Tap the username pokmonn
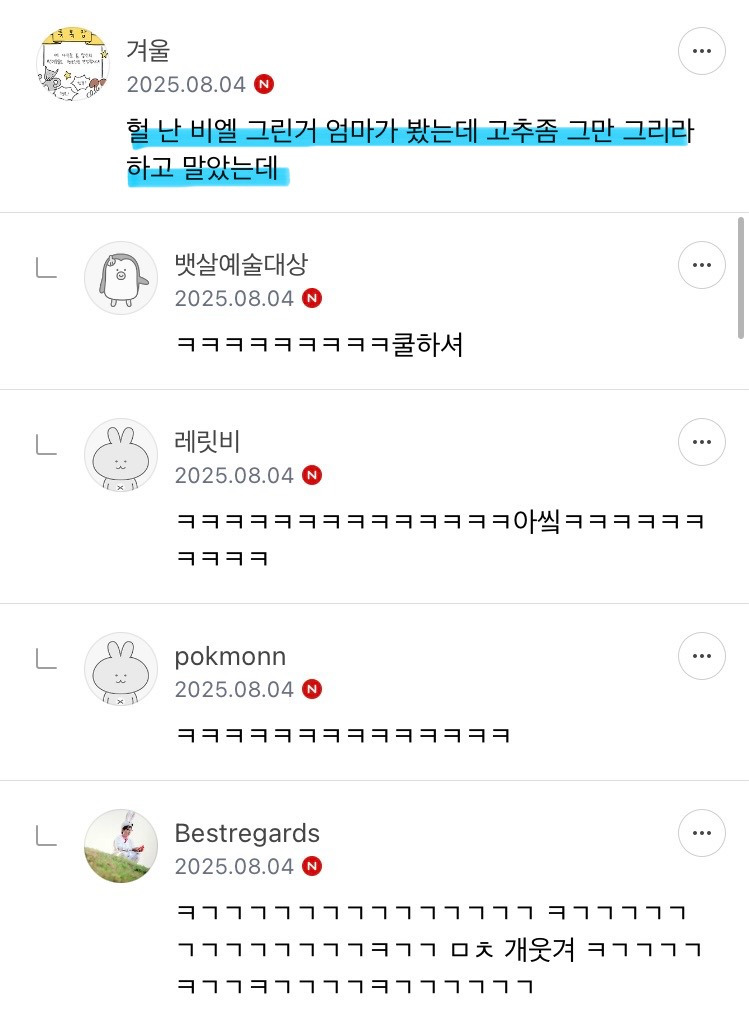This screenshot has height=1021, width=749. pos(230,656)
